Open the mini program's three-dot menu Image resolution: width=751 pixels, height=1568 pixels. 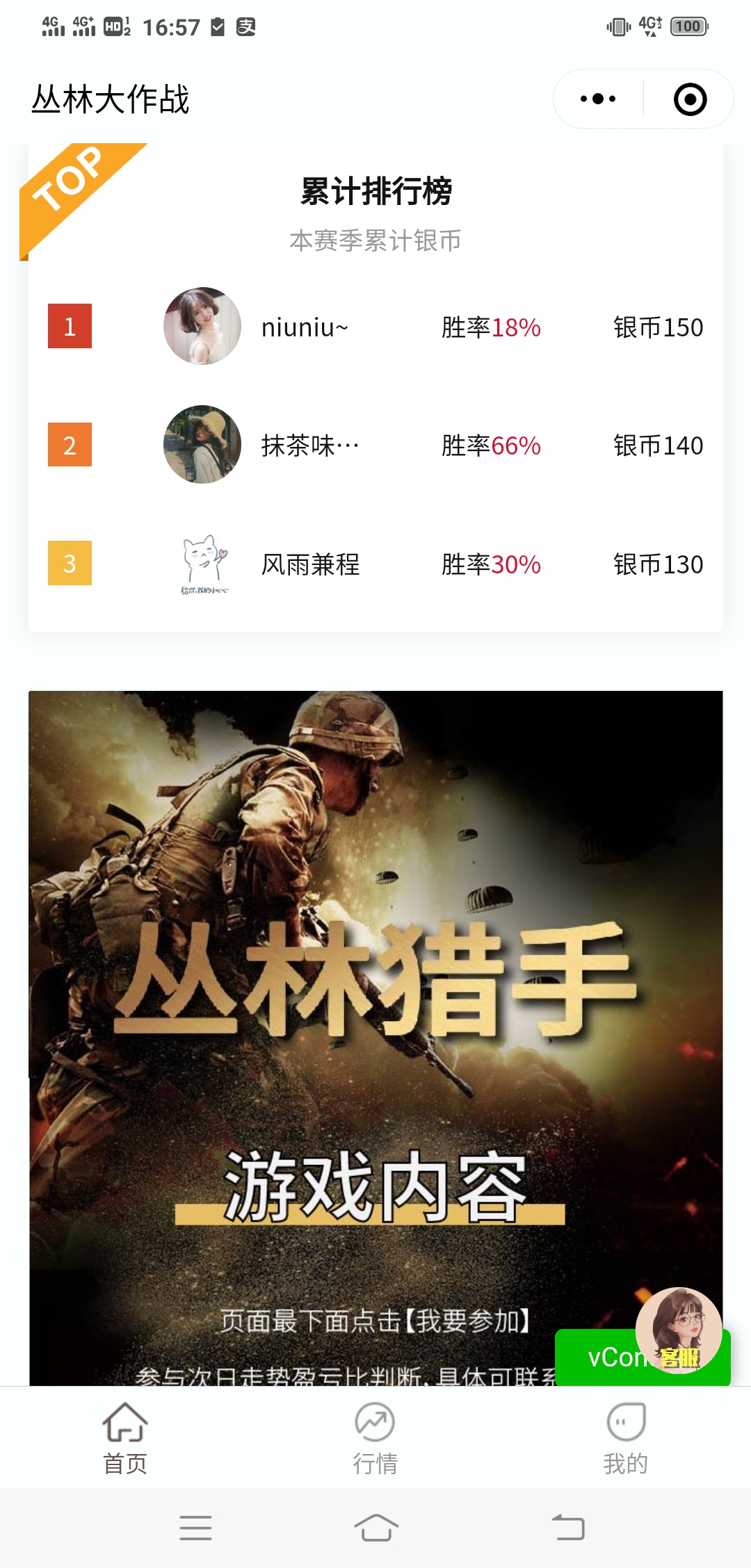[x=598, y=99]
